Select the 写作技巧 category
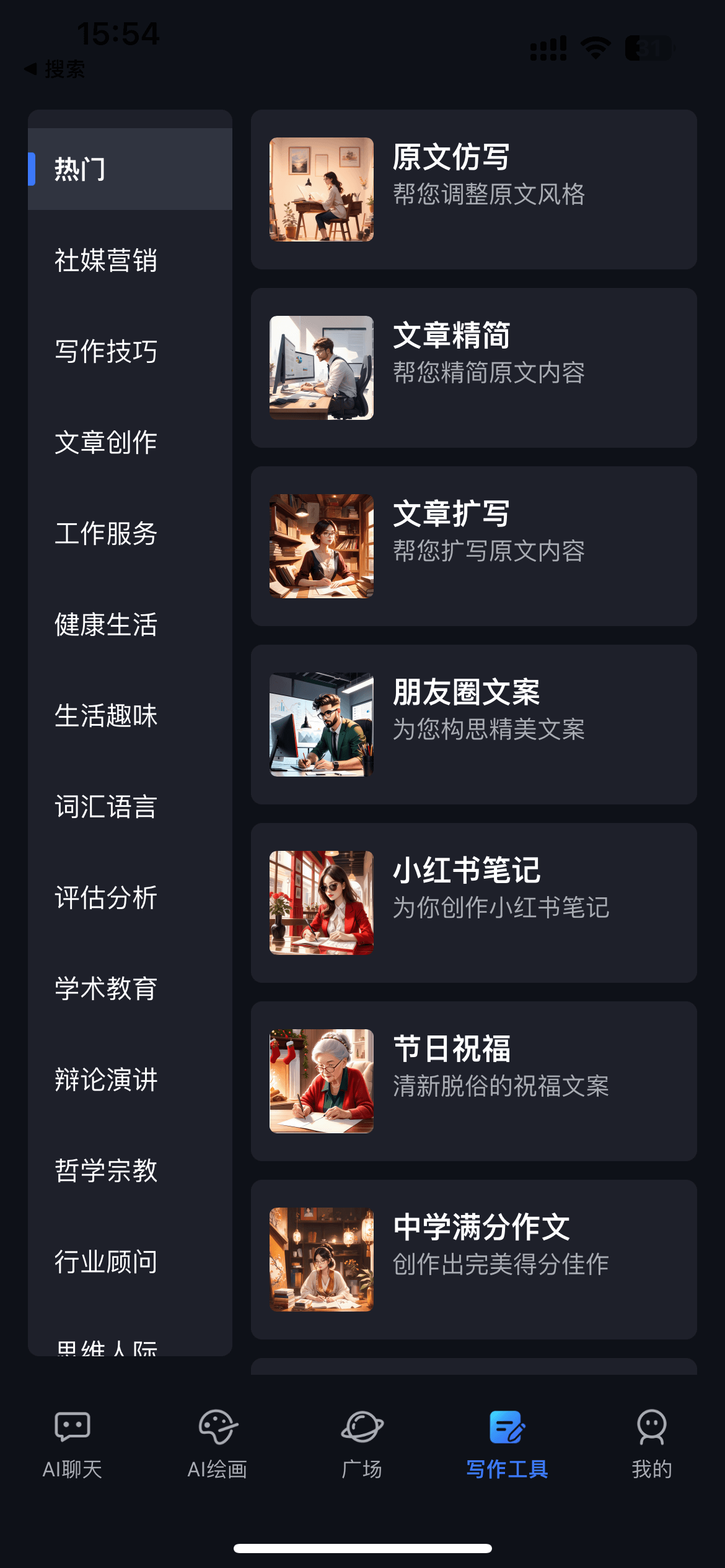Viewport: 725px width, 1568px height. 106,351
